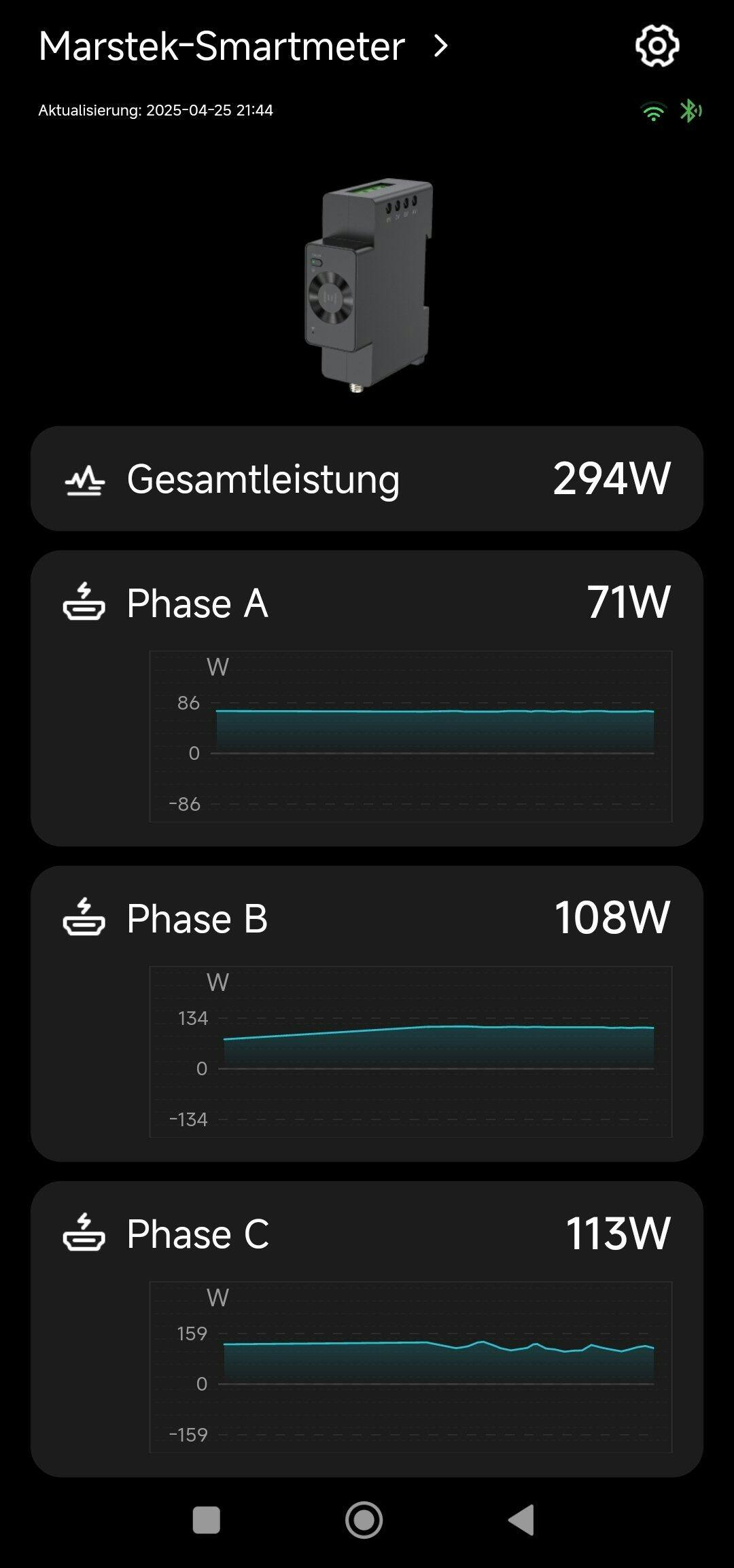The height and width of the screenshot is (1568, 734).
Task: Open the Marstek-Smartmeter device selector
Action: (x=243, y=46)
